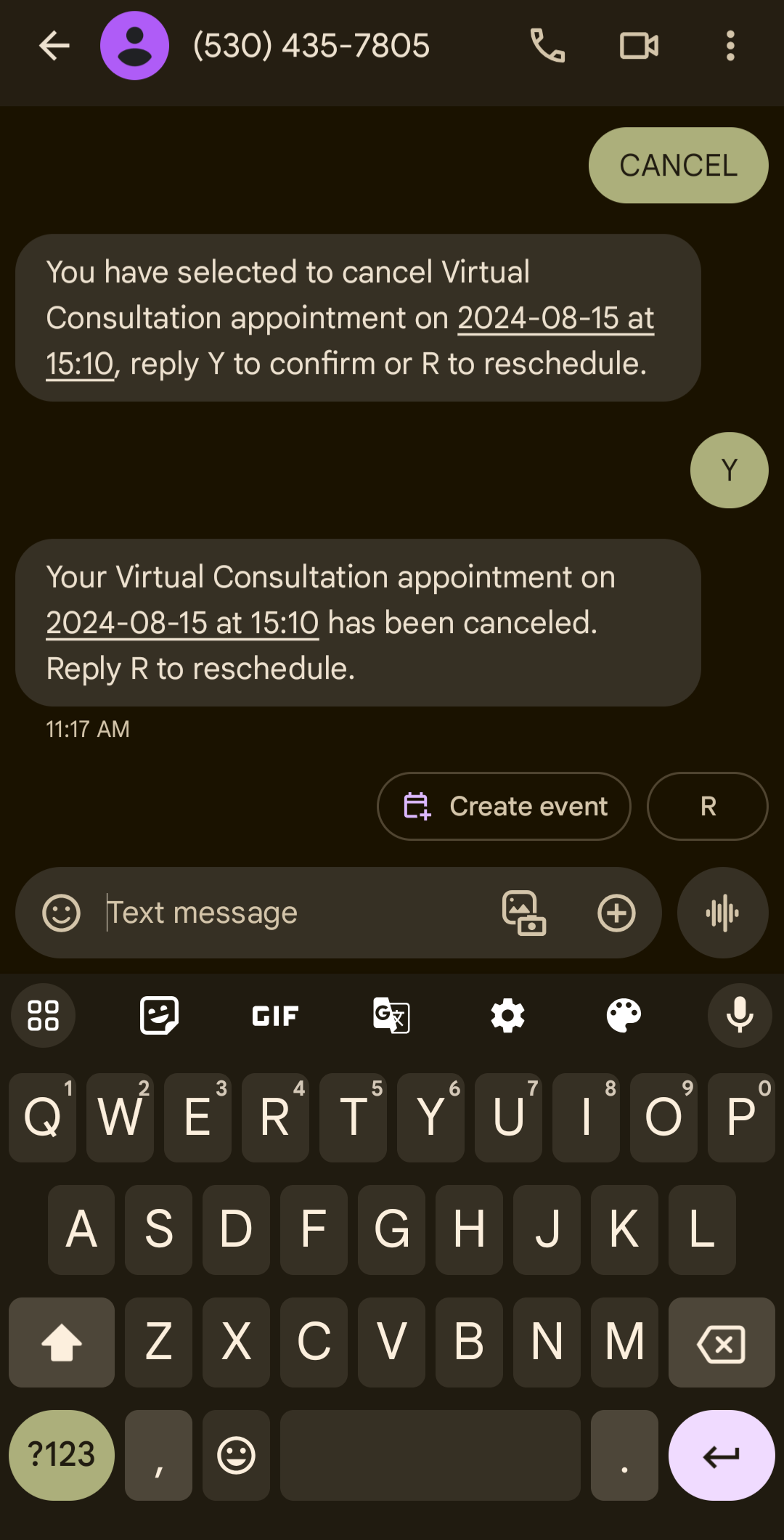The image size is (784, 1540).
Task: Open keyboard settings gear
Action: [x=507, y=1016]
